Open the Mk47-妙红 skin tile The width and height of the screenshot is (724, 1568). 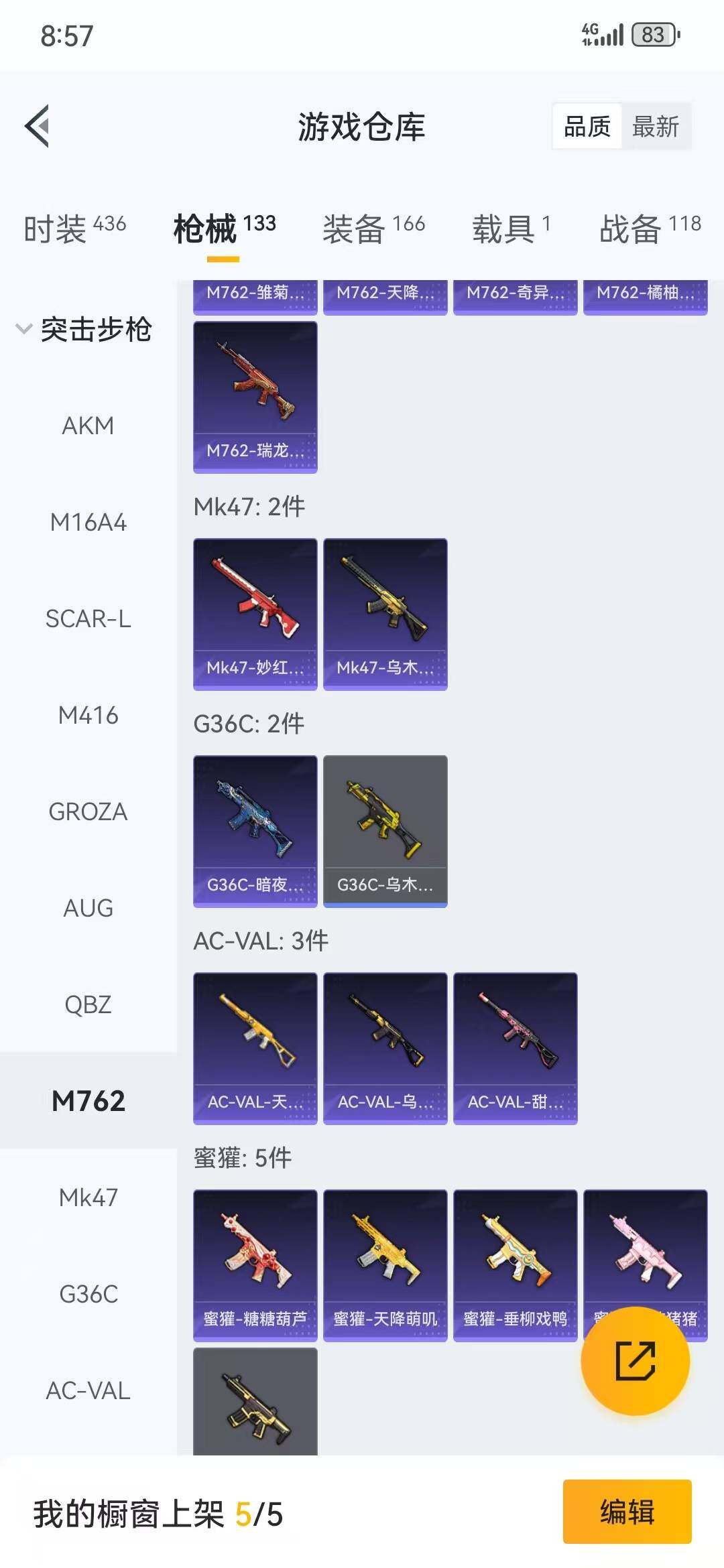[x=255, y=614]
